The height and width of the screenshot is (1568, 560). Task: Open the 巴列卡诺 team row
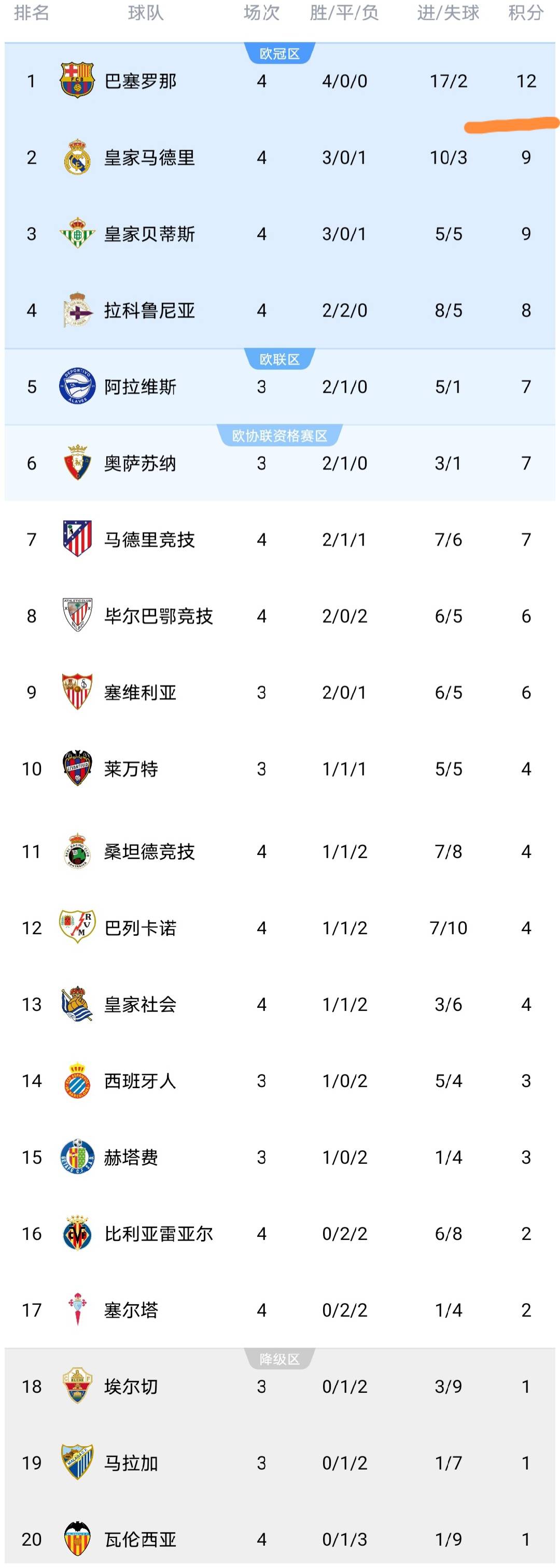tap(279, 928)
